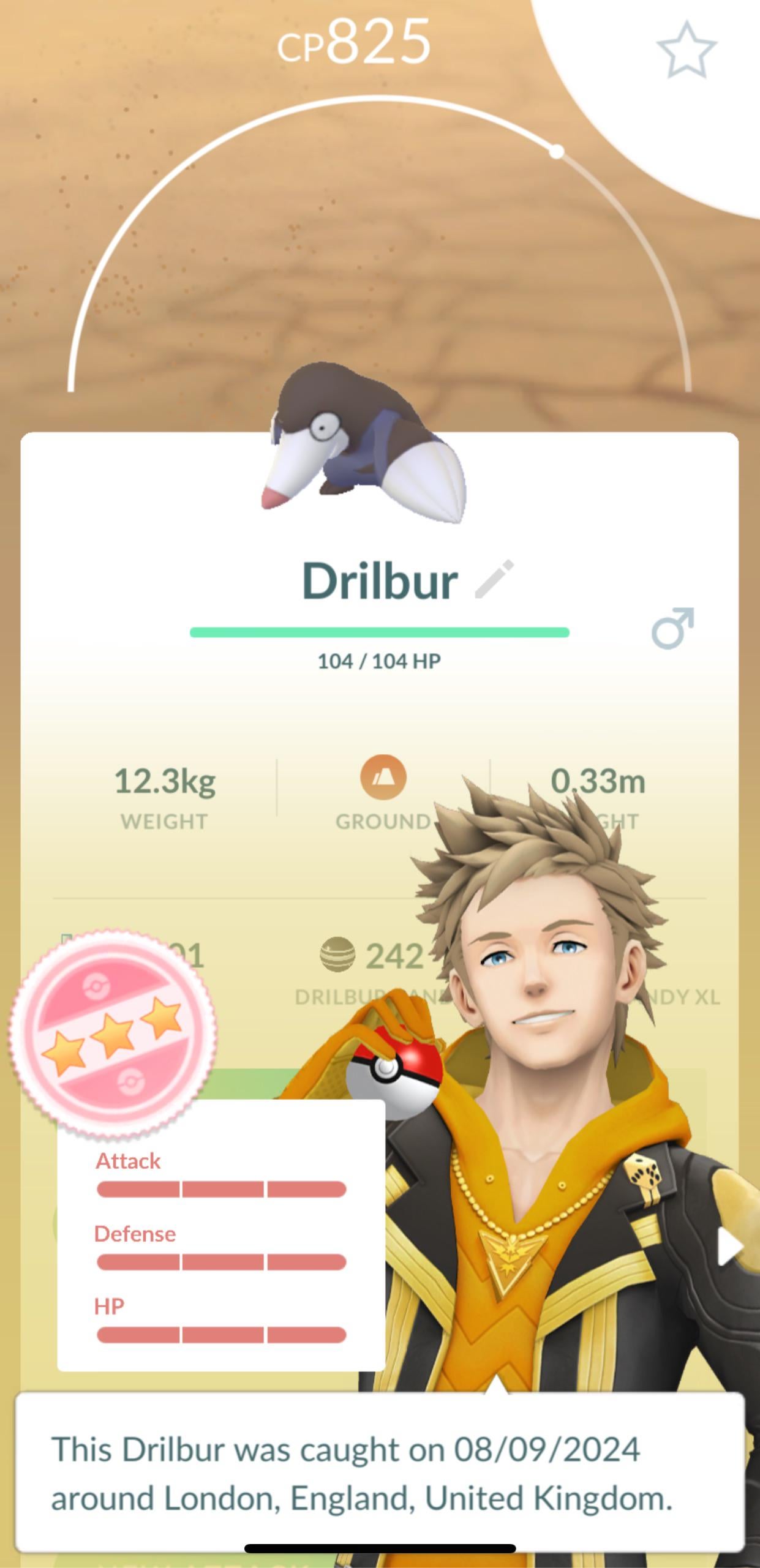Mark Drilbur as a favorite with the star
Screen dimensions: 760x1568
(x=686, y=50)
